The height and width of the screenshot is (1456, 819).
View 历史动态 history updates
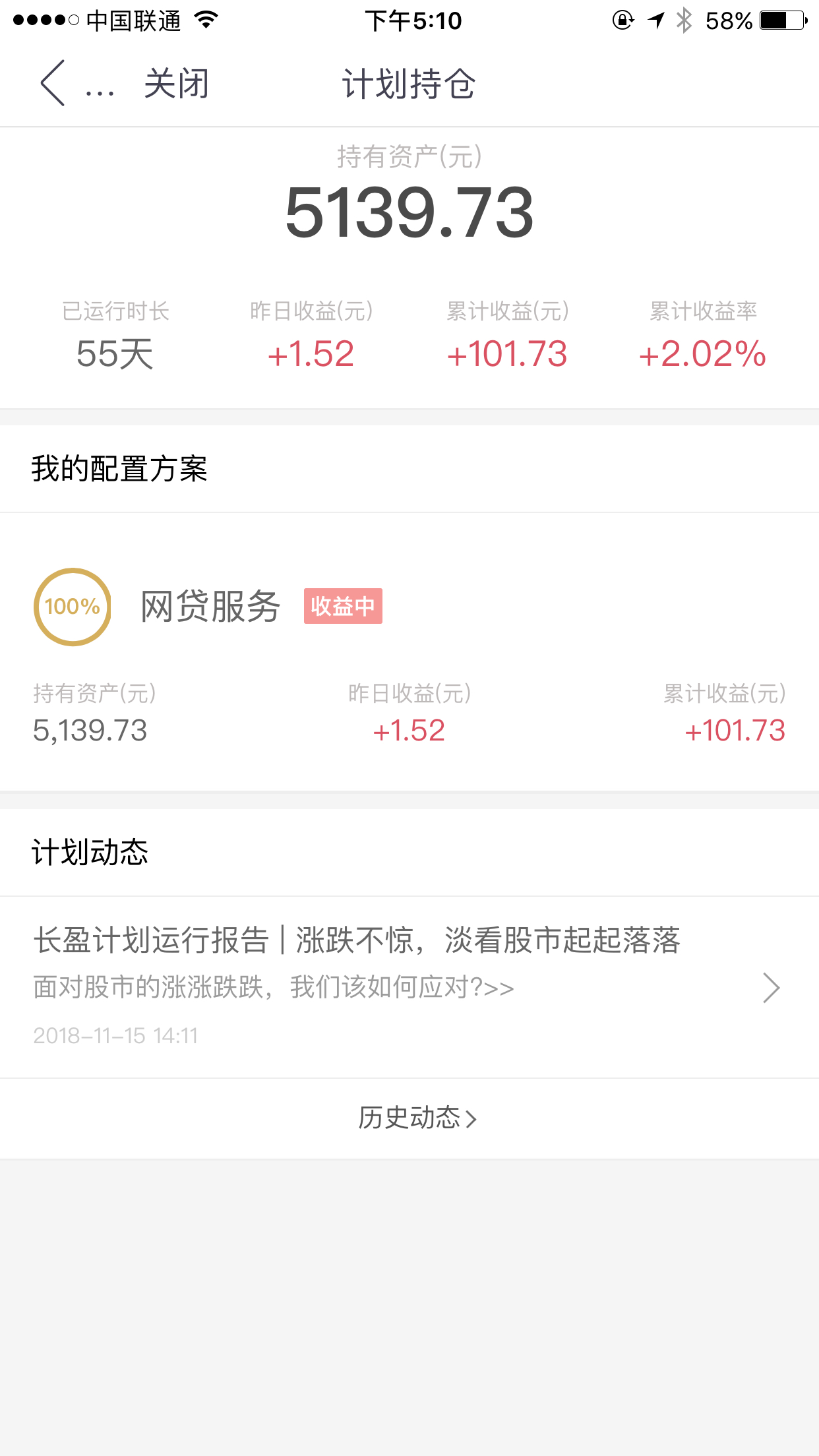(417, 1118)
